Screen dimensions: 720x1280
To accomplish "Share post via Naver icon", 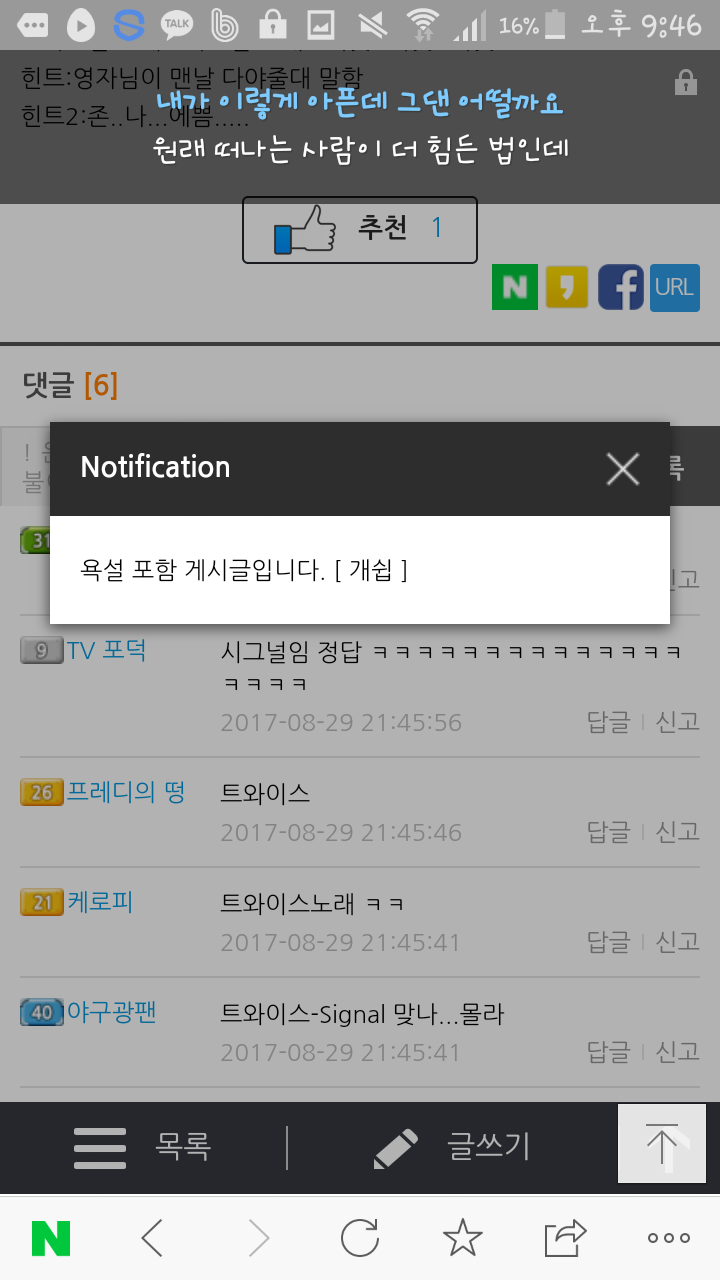I will point(514,288).
